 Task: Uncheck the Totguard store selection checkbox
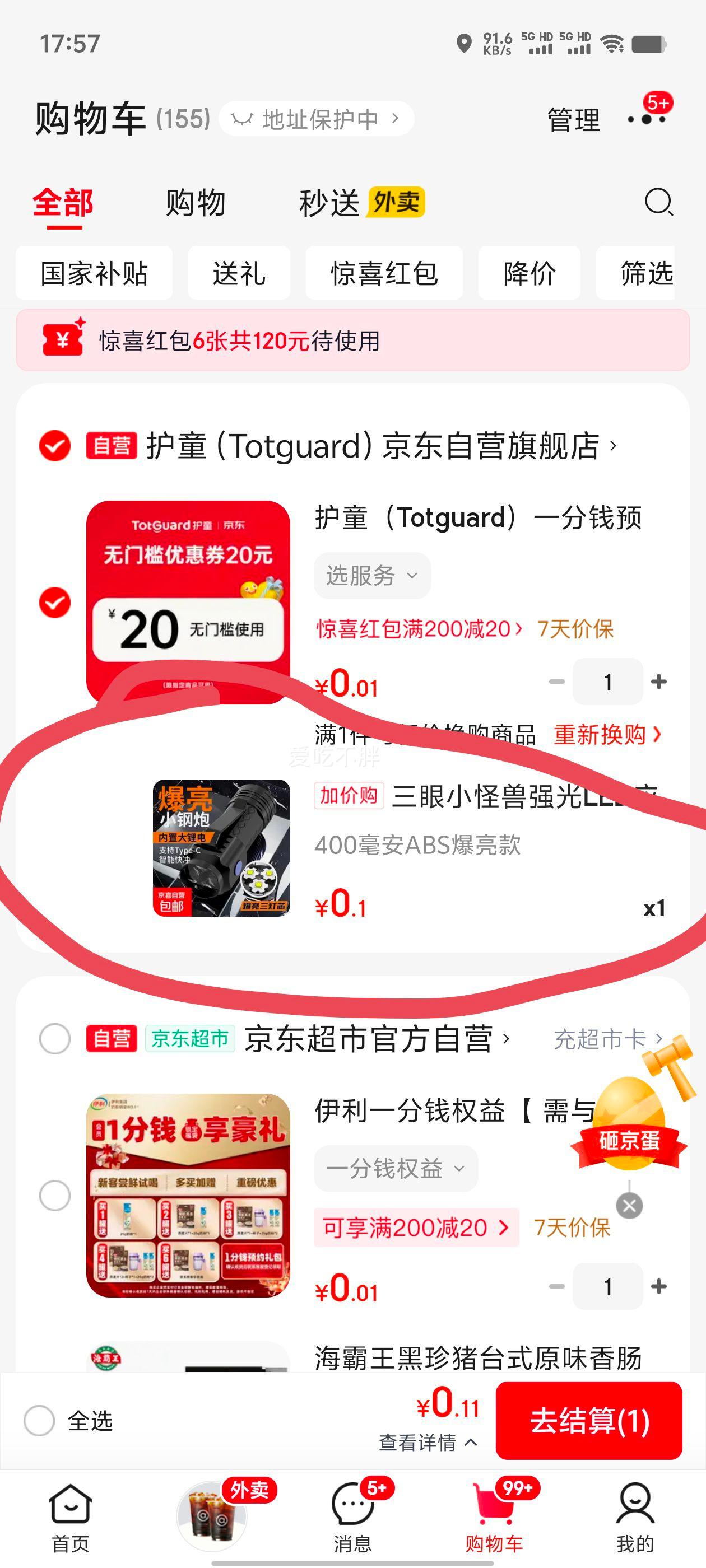click(55, 446)
